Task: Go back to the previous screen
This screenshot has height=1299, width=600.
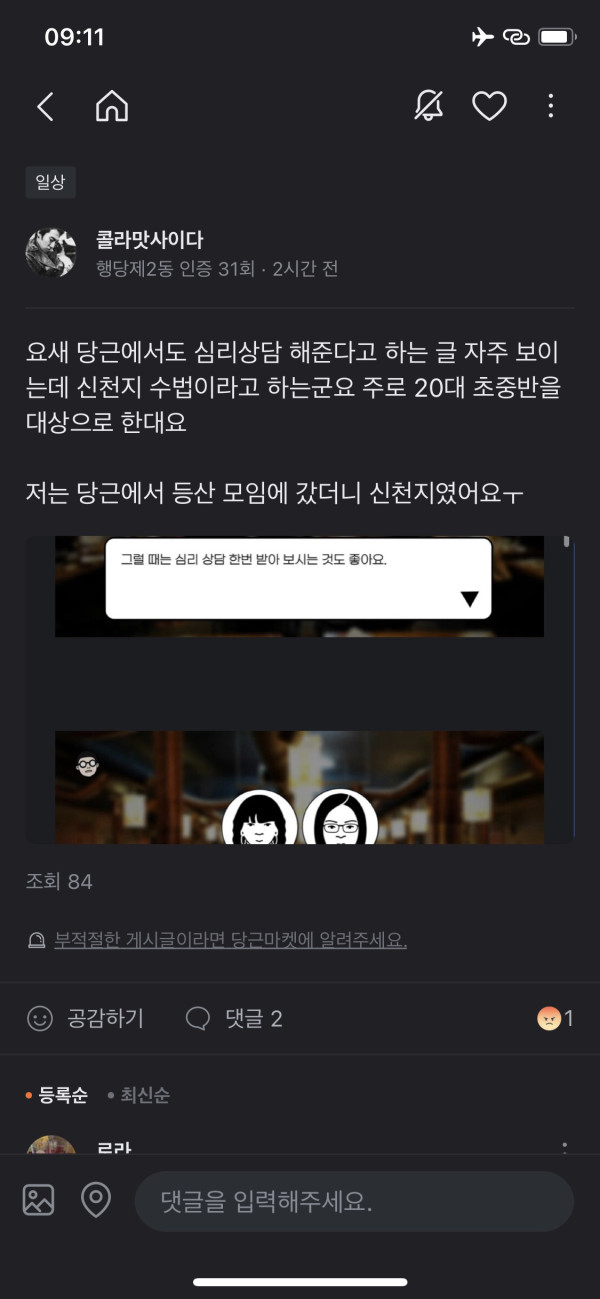Action: [x=45, y=107]
